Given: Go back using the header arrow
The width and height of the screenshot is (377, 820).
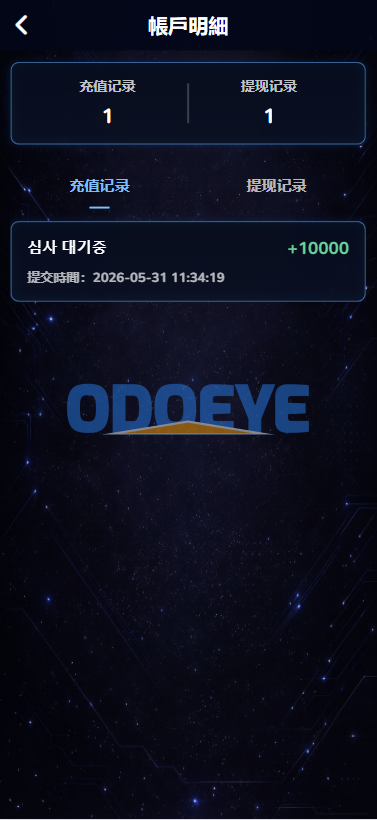Looking at the screenshot, I should point(21,25).
